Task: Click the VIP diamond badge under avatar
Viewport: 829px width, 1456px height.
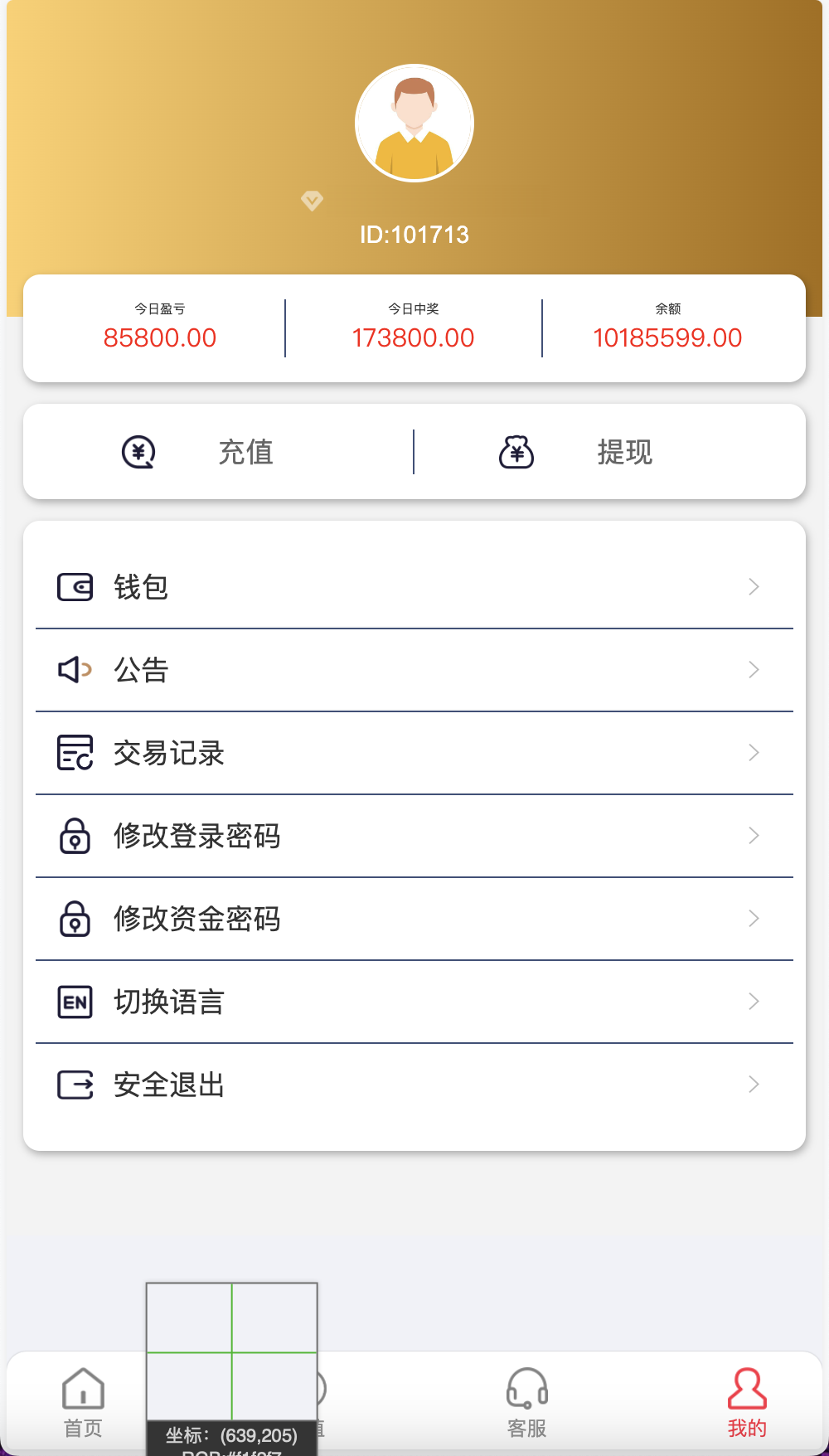Action: (311, 201)
